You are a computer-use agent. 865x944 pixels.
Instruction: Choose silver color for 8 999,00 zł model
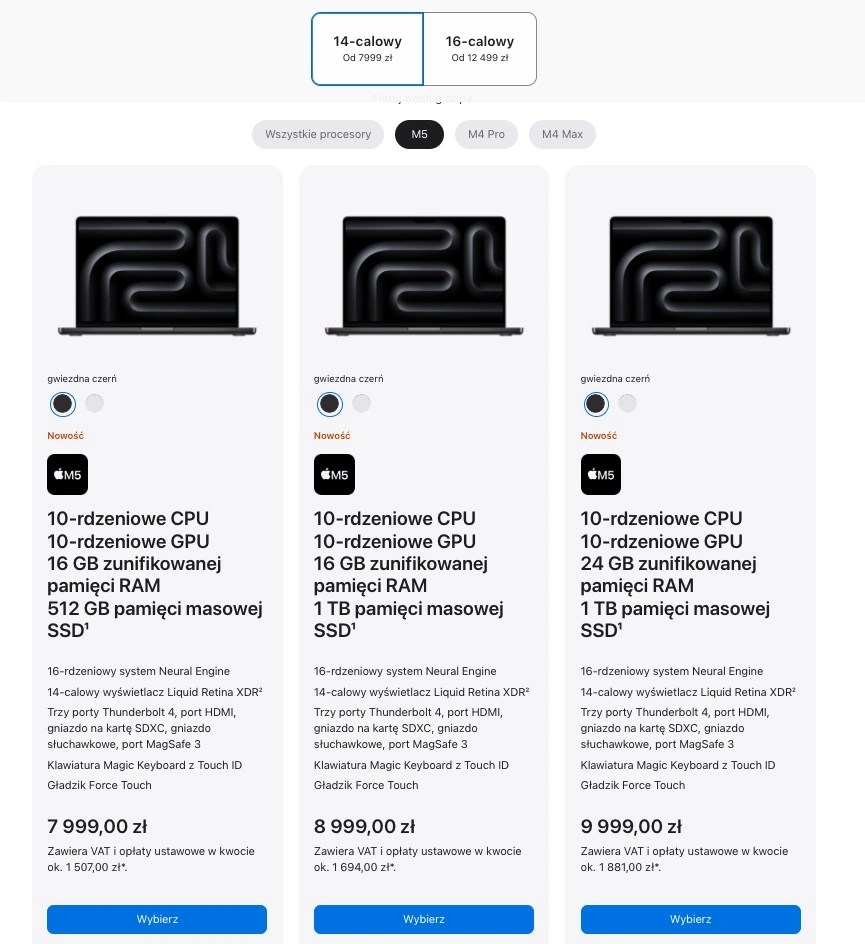[361, 403]
